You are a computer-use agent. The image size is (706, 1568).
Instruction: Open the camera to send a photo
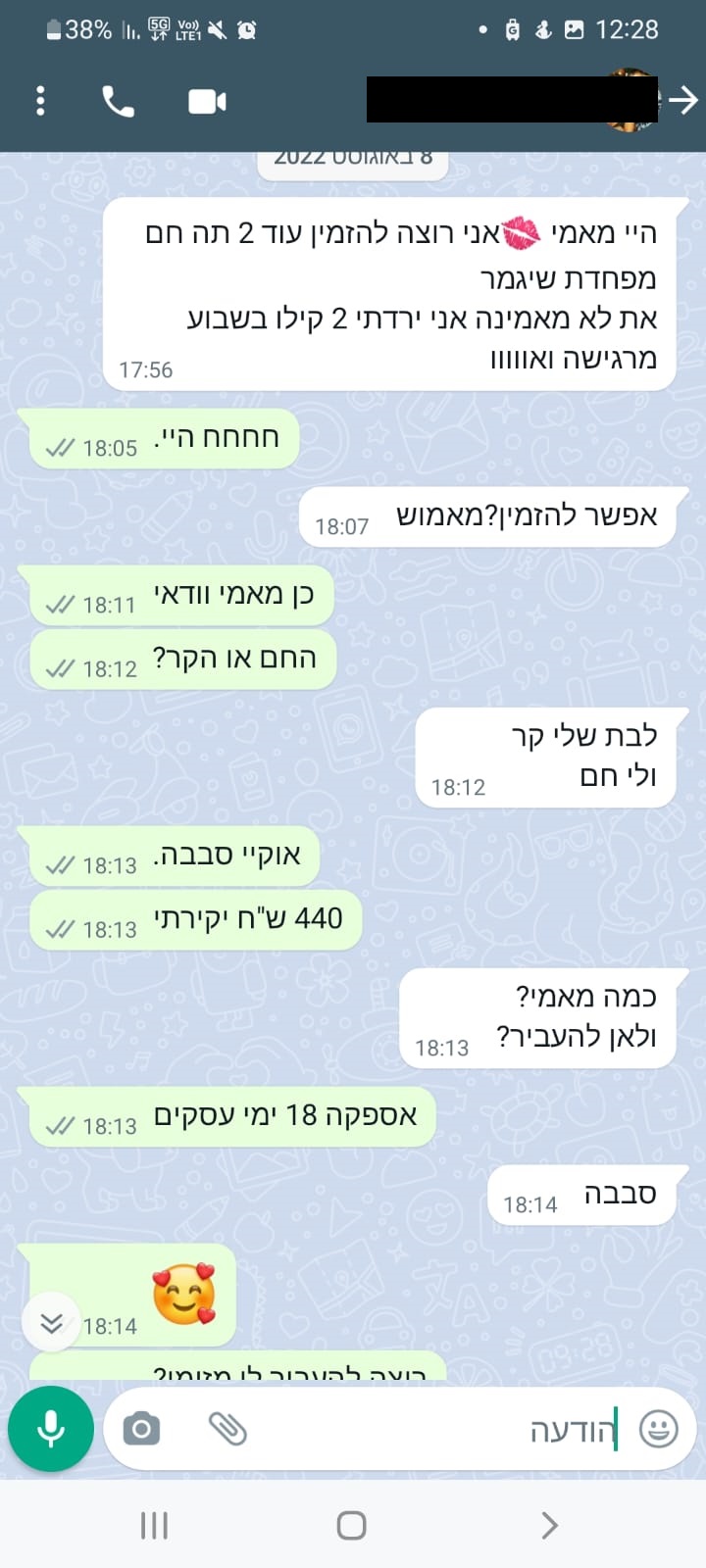coord(141,1429)
